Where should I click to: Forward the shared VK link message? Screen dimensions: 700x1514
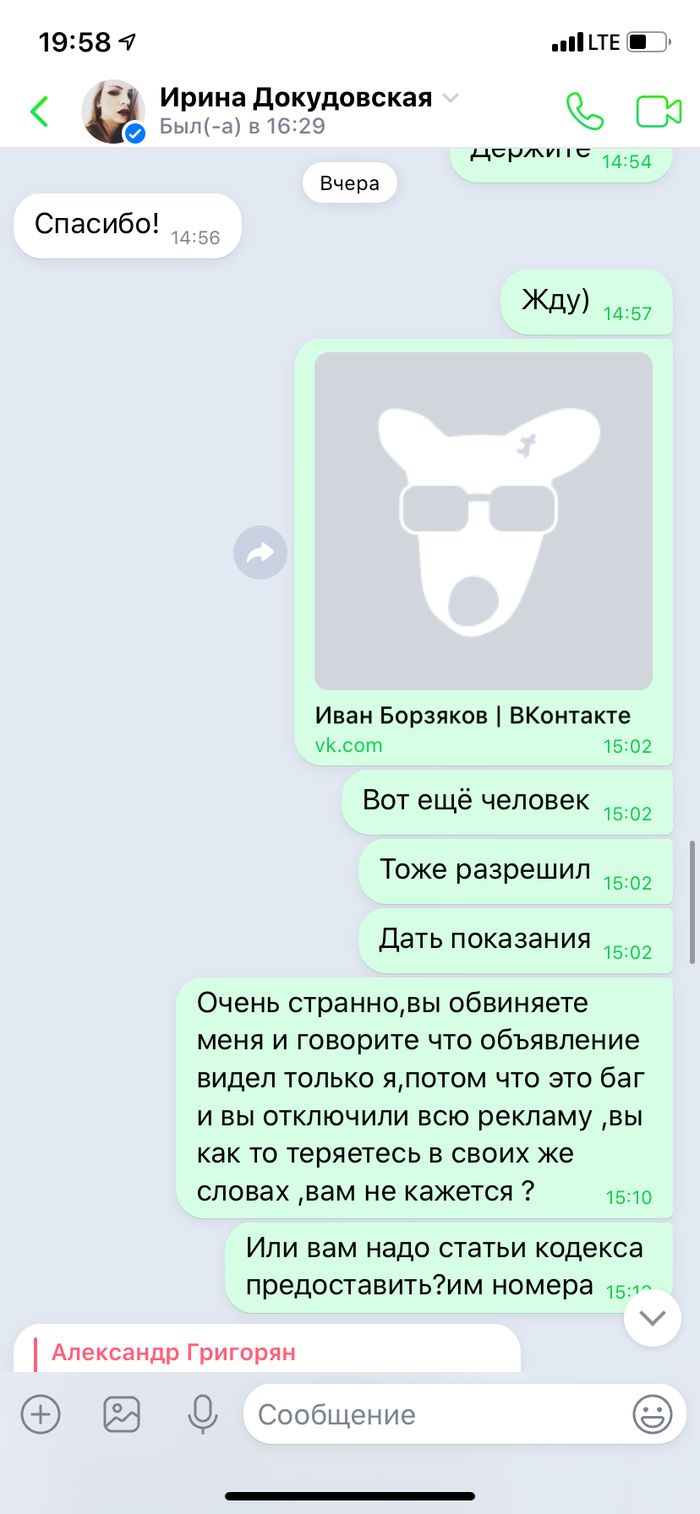click(260, 552)
